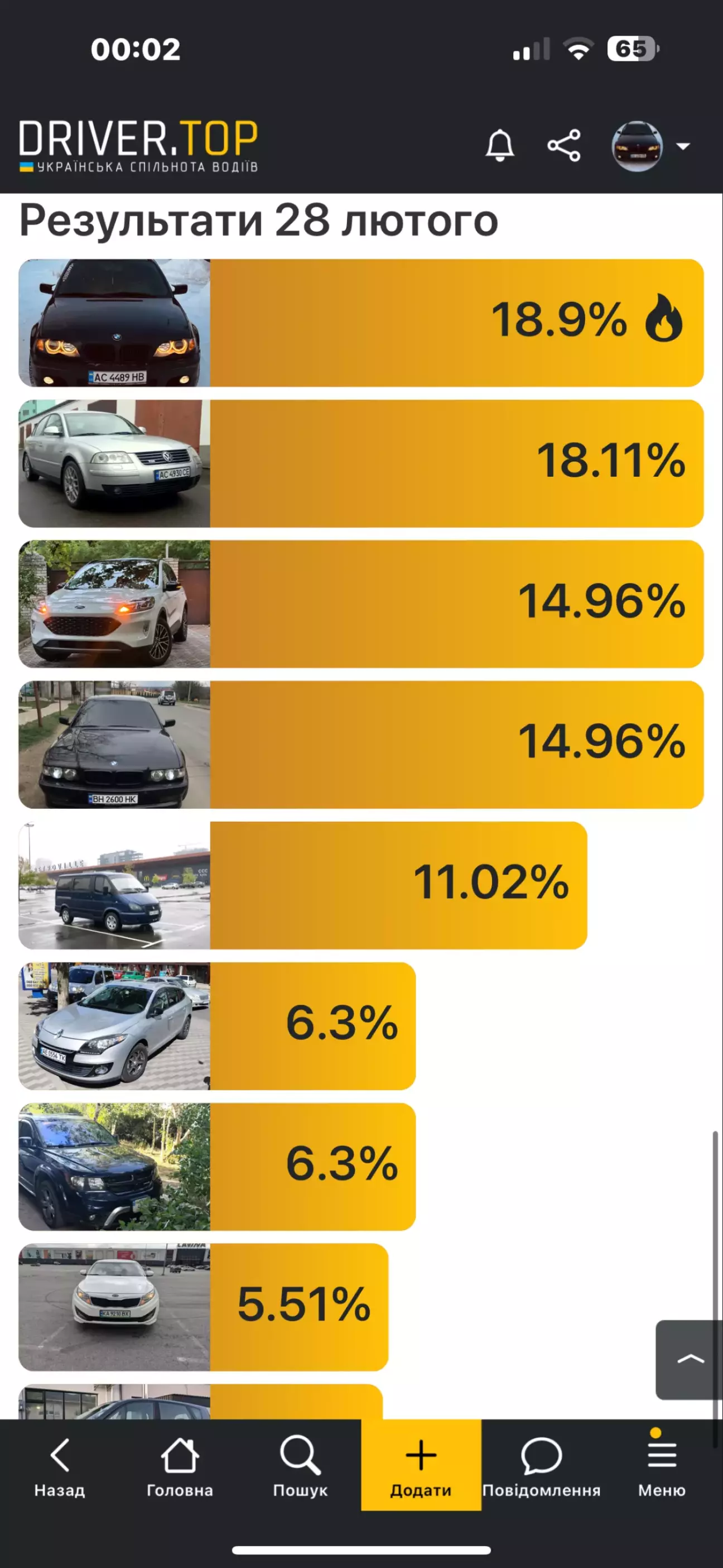Screen dimensions: 723x1568
Task: Open the DRIVER.TOP logo home link
Action: click(139, 146)
